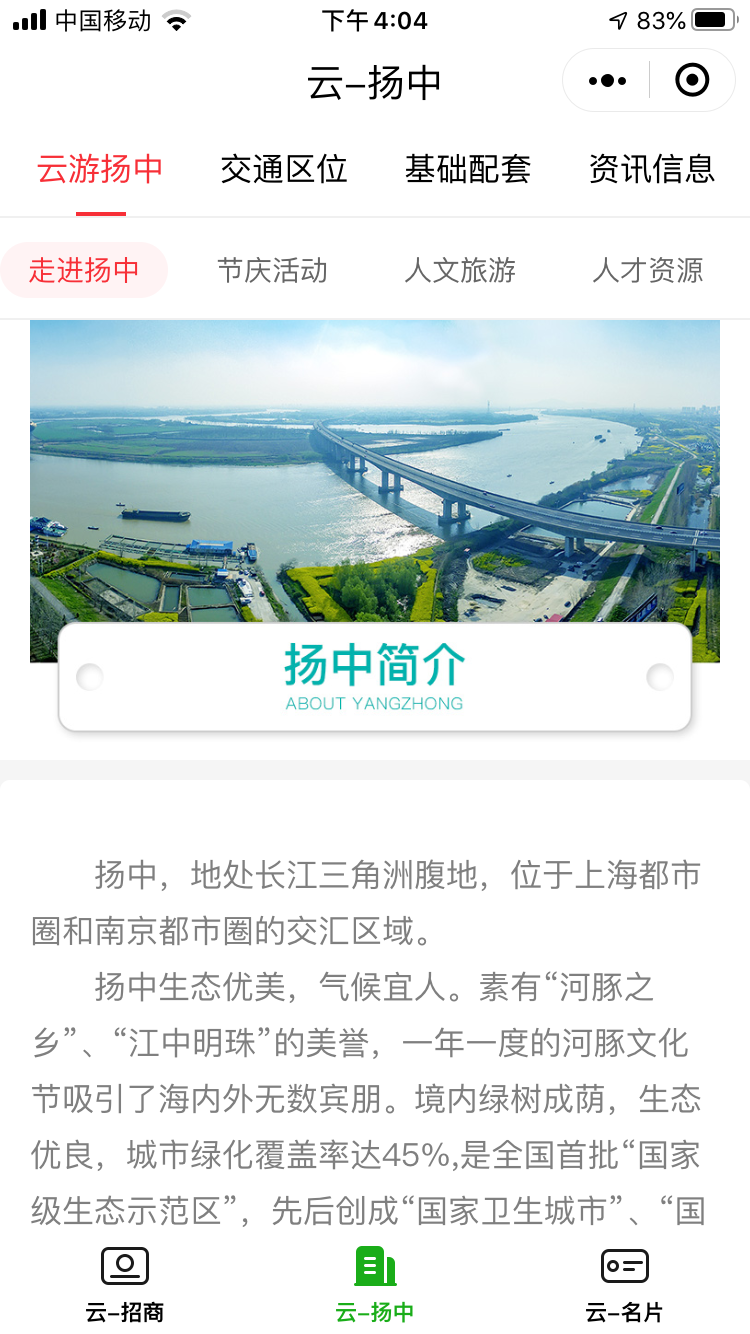Switch to the 人文旅游 sub-tab
Image resolution: width=750 pixels, height=1334 pixels.
[x=460, y=270]
